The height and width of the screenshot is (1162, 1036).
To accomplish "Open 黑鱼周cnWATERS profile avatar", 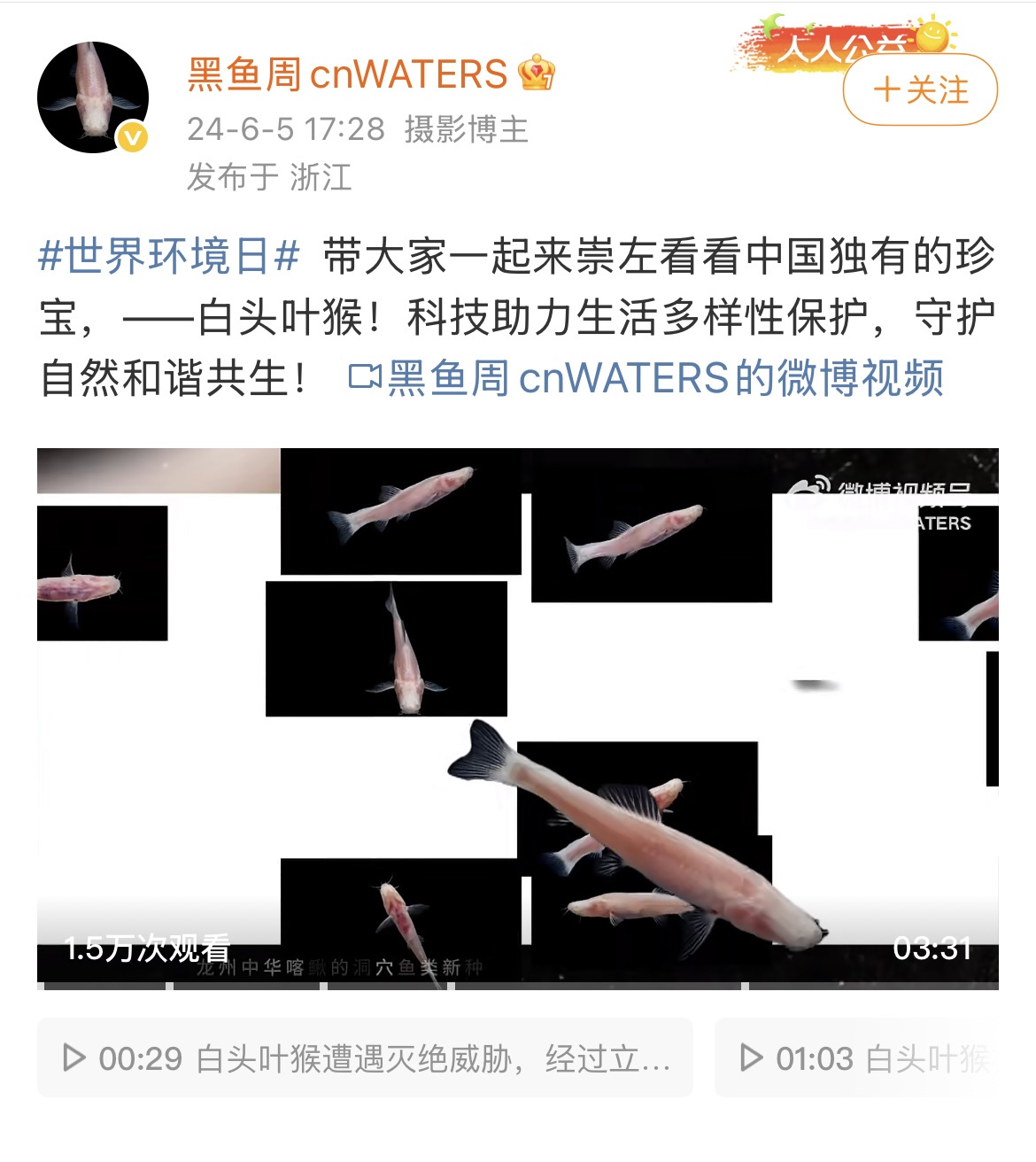I will tap(92, 97).
